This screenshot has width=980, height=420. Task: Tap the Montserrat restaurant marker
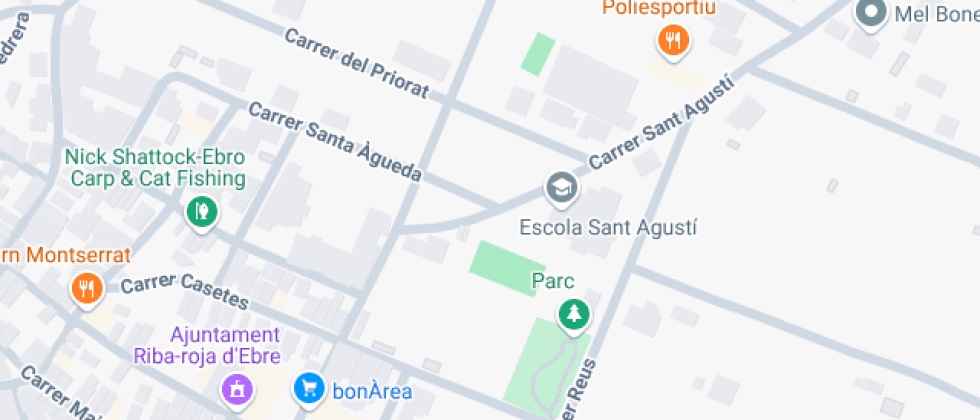coord(88,289)
